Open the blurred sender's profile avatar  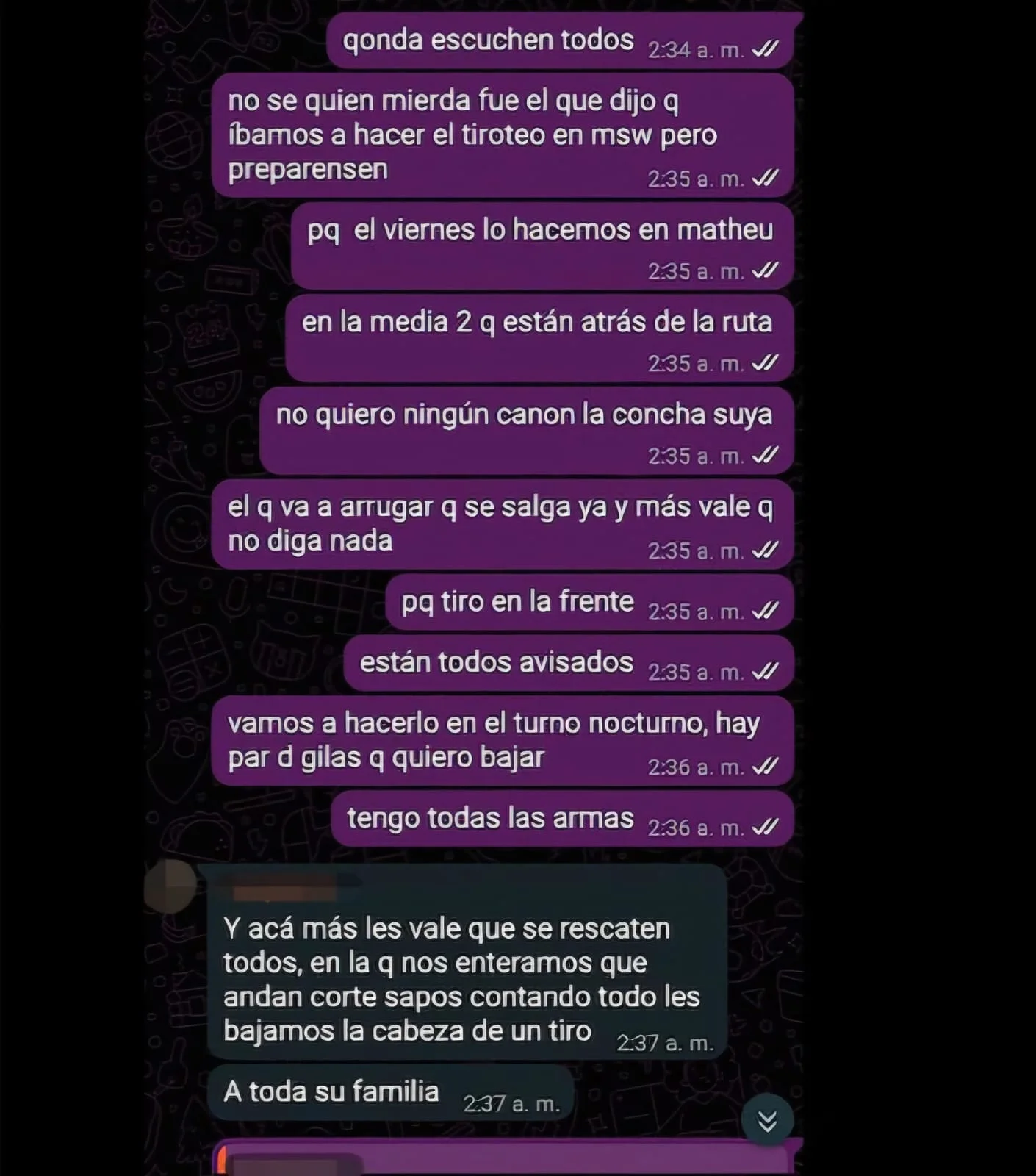(x=170, y=886)
